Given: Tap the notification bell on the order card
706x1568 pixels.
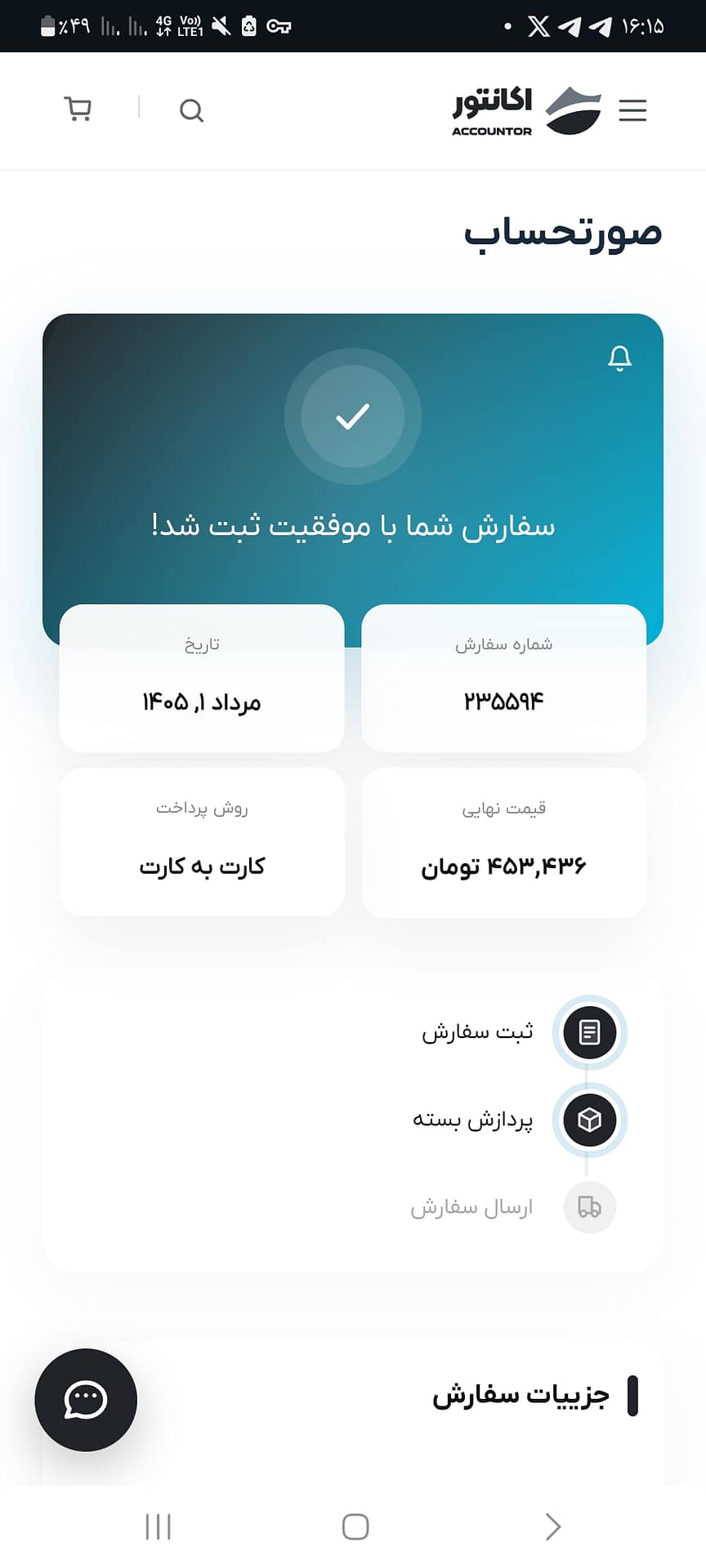Looking at the screenshot, I should pos(620,358).
